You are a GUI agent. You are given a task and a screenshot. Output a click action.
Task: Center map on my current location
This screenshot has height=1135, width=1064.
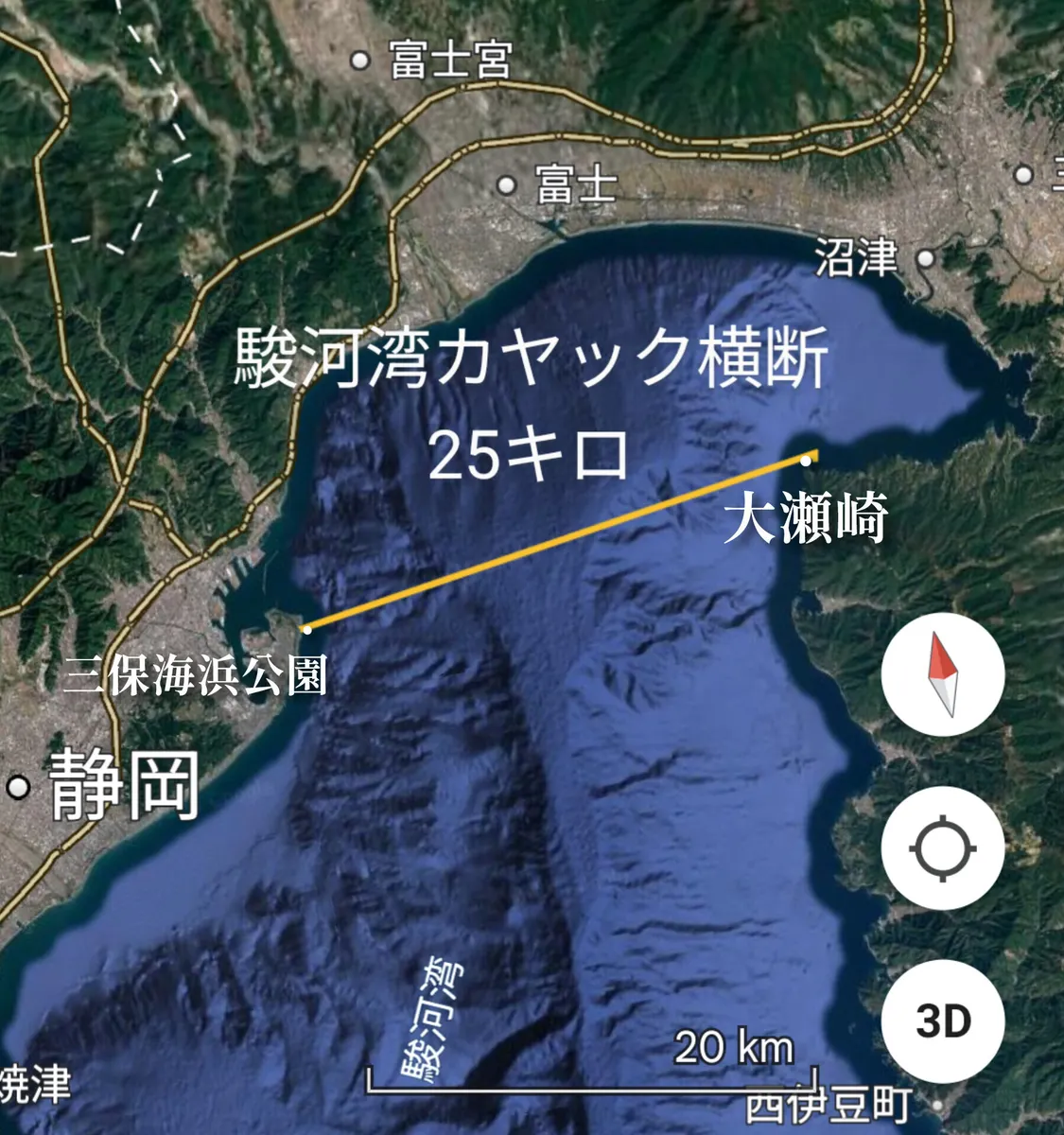click(x=942, y=847)
